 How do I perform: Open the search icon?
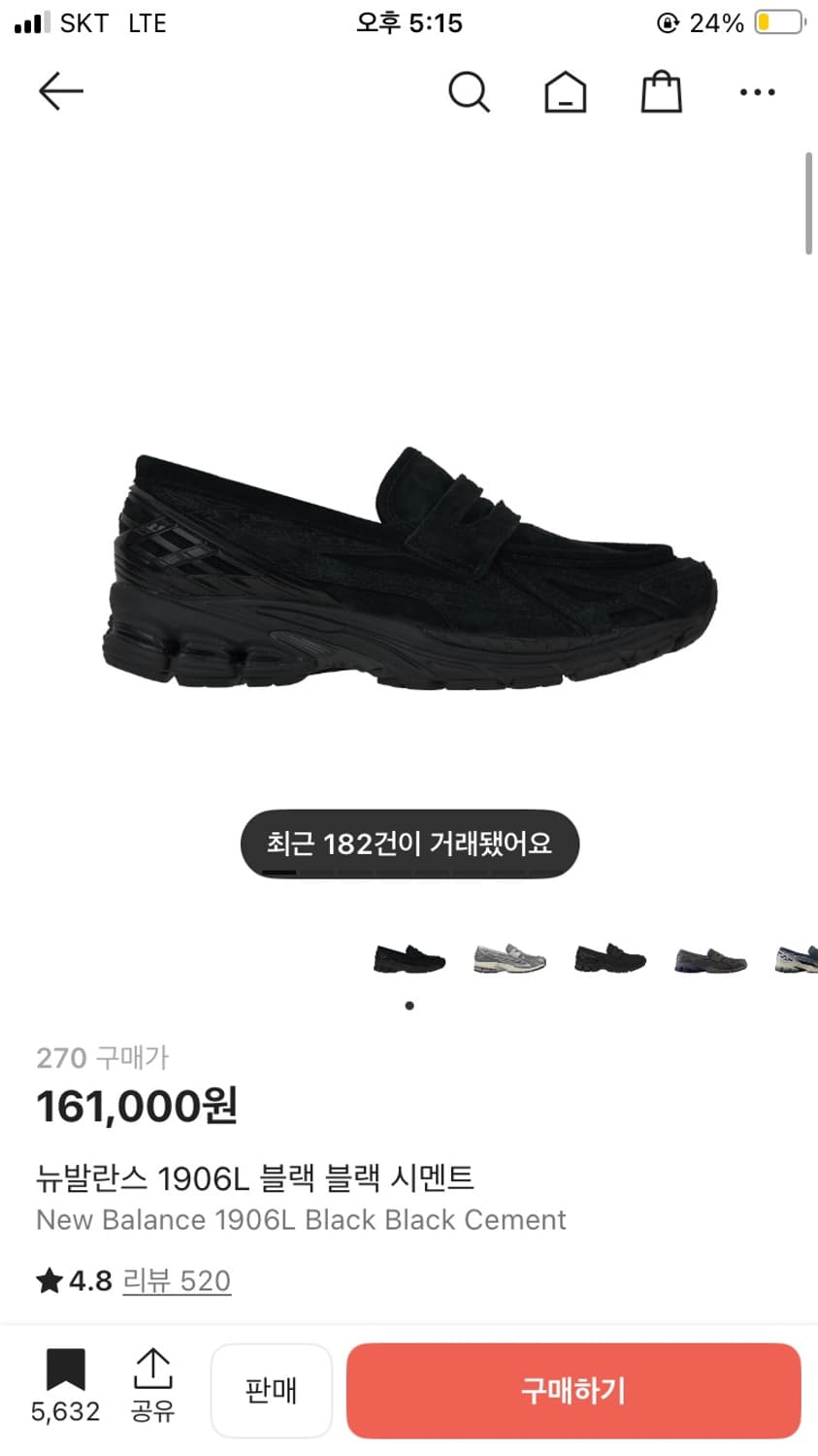pyautogui.click(x=470, y=91)
